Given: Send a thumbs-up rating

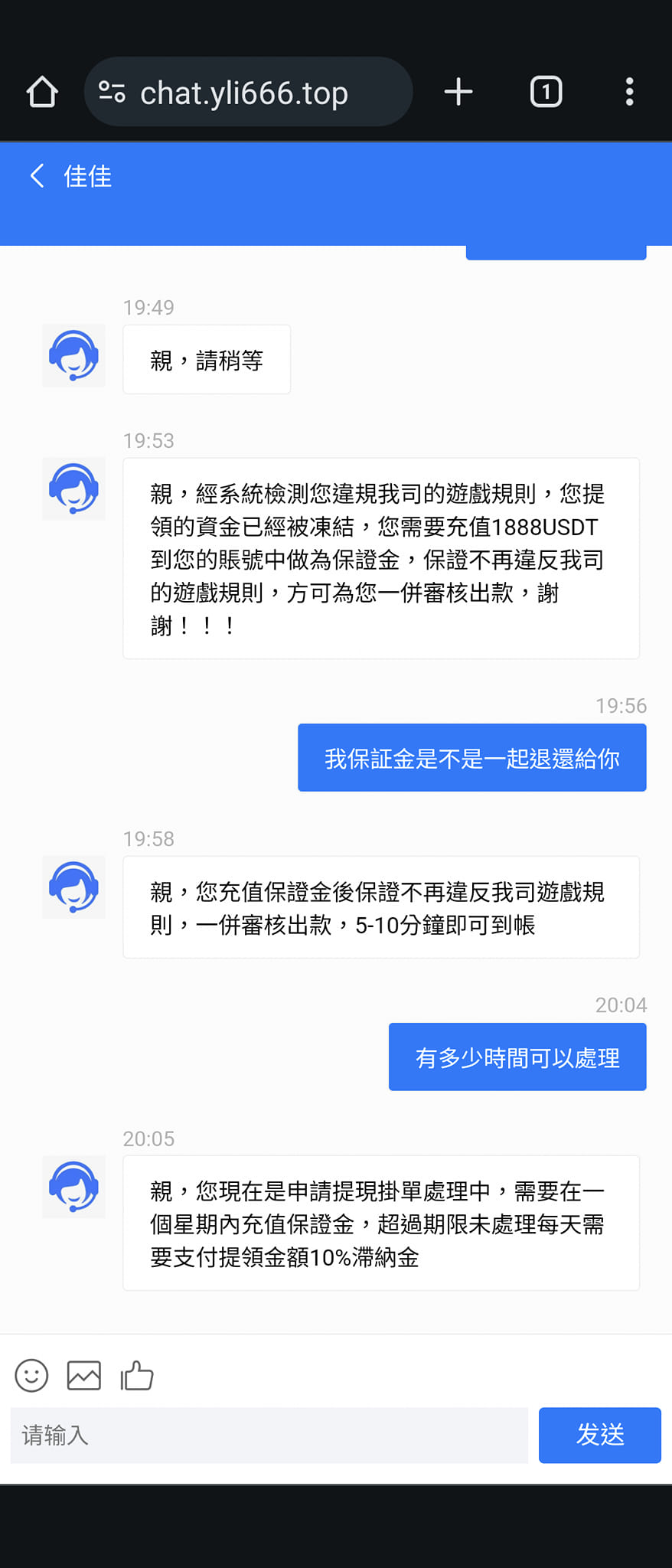Looking at the screenshot, I should [137, 1376].
